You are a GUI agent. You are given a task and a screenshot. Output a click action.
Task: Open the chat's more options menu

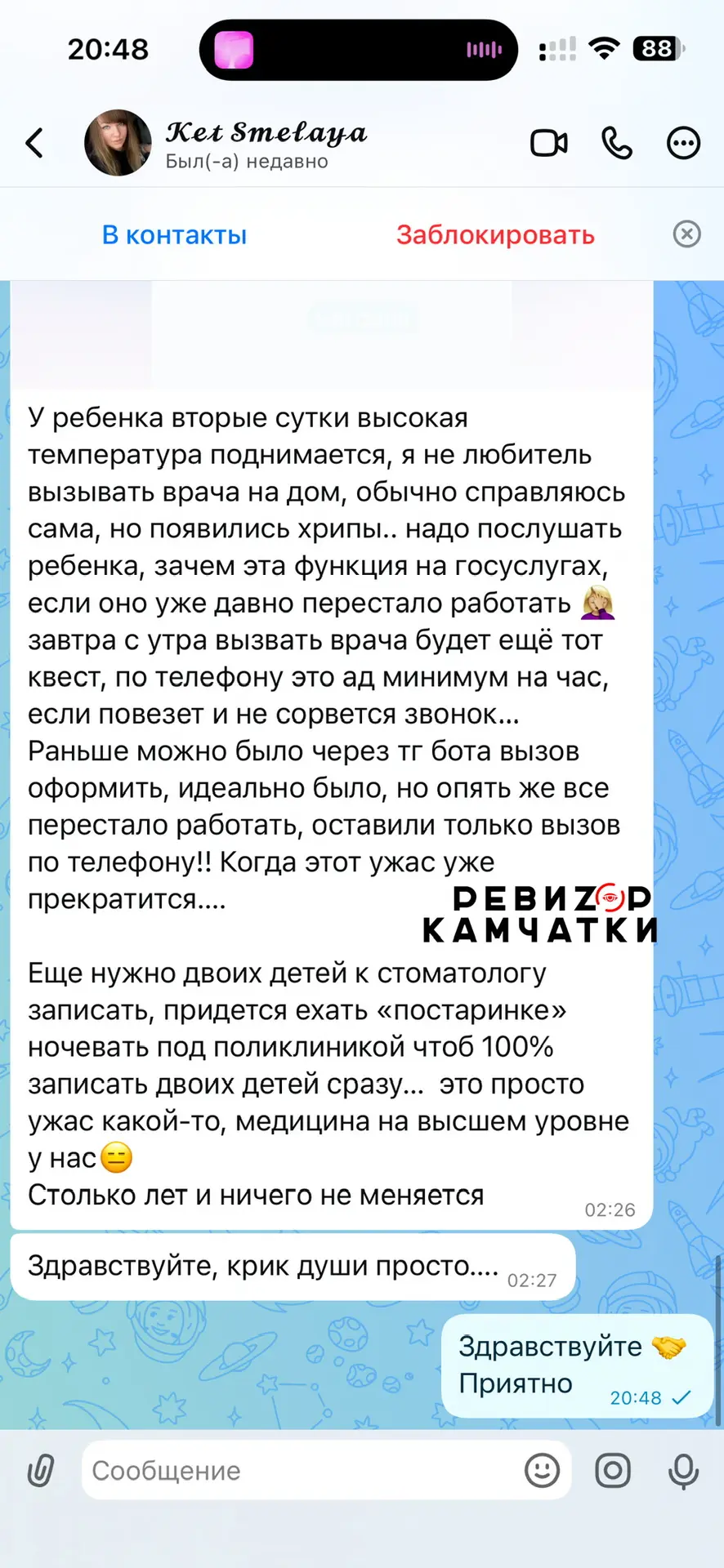(x=683, y=143)
